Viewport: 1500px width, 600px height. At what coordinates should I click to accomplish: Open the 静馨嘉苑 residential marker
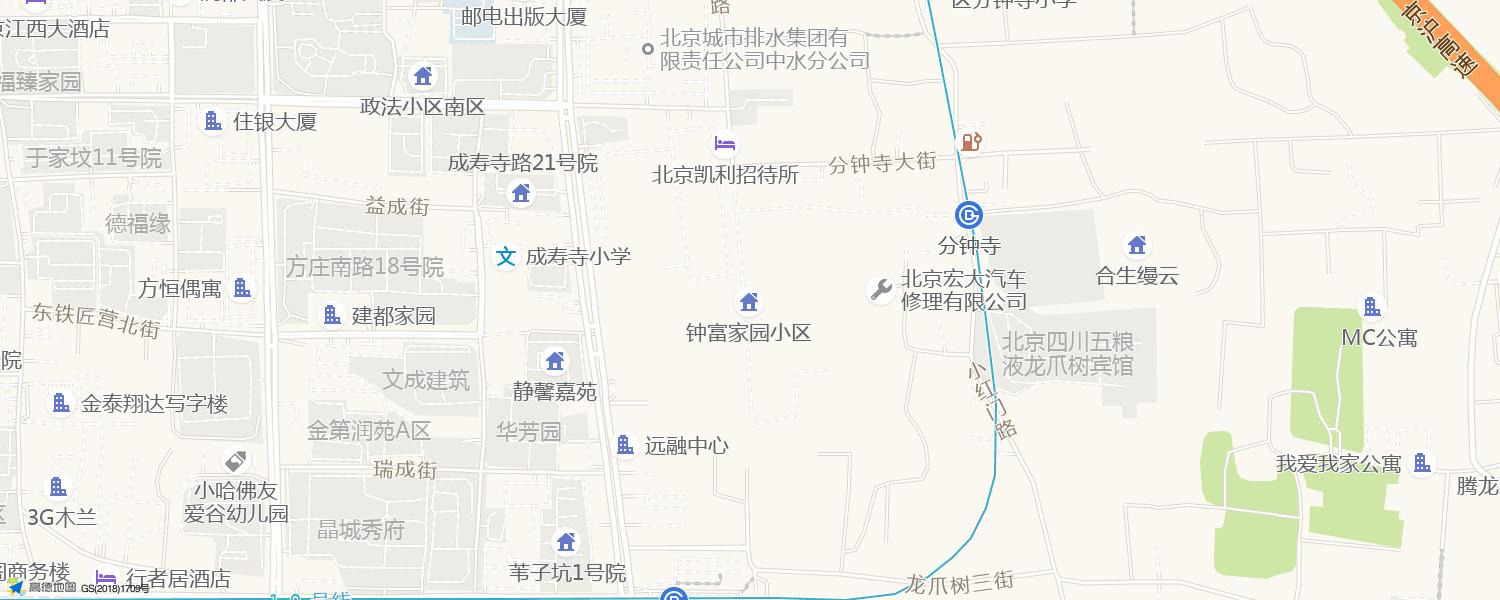point(555,361)
